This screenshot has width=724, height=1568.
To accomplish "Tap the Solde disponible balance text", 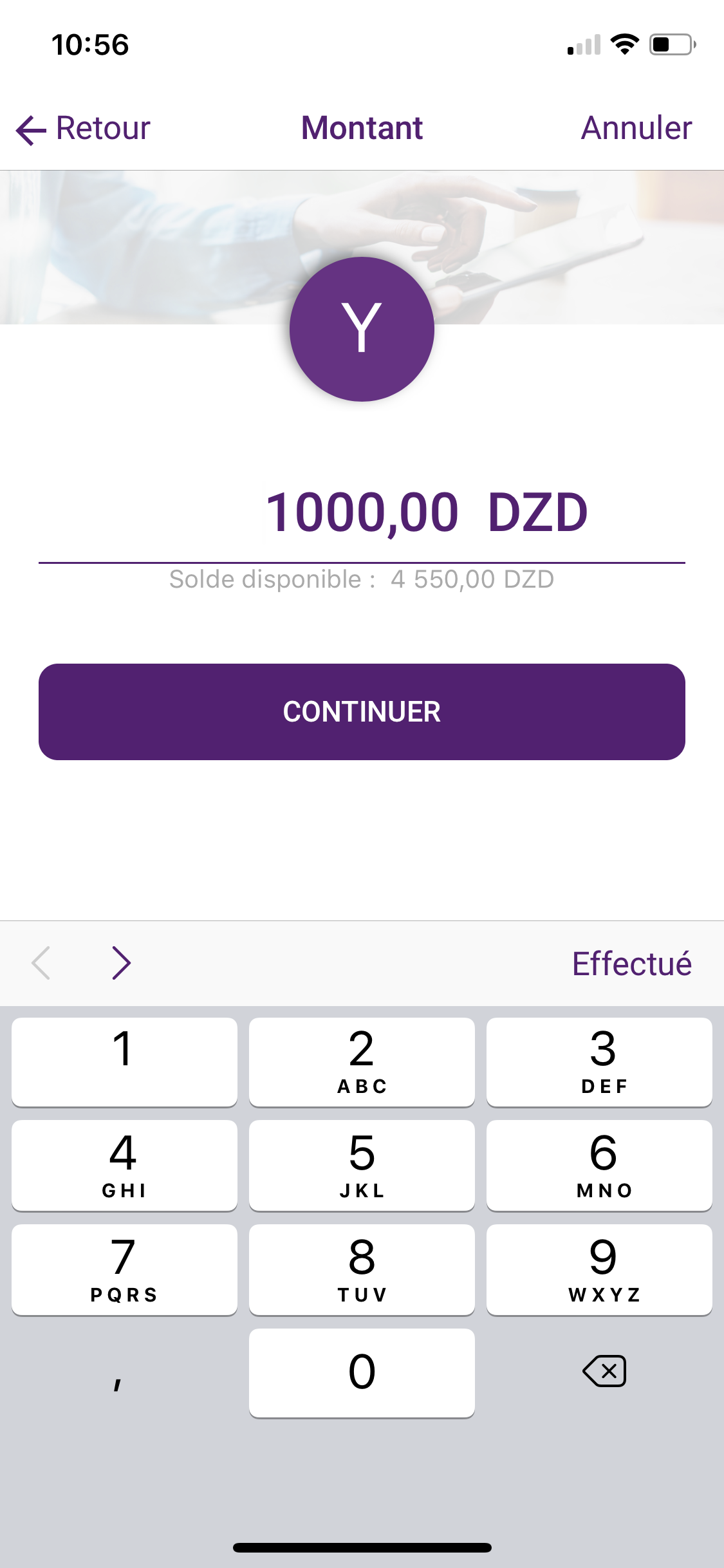I will [x=362, y=578].
